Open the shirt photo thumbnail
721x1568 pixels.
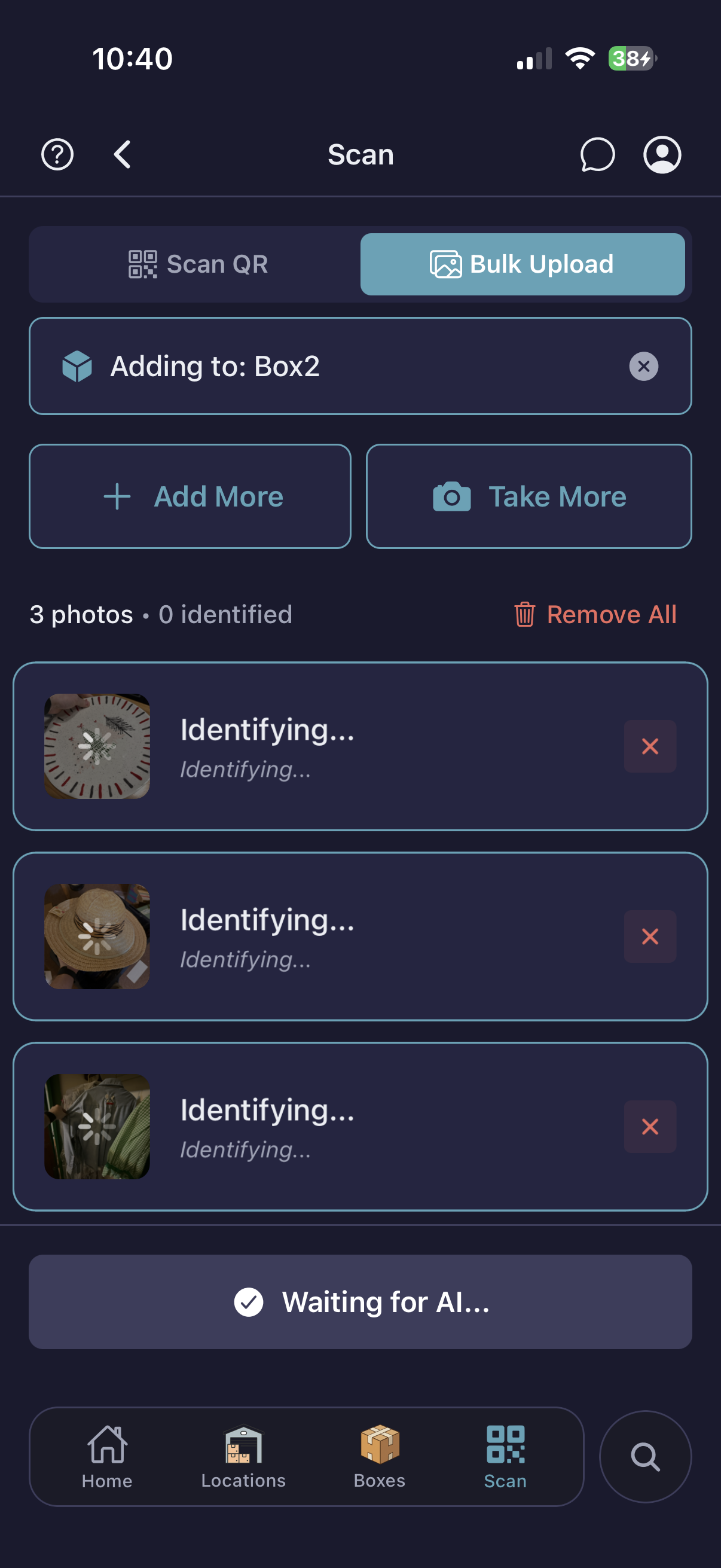pos(96,1127)
